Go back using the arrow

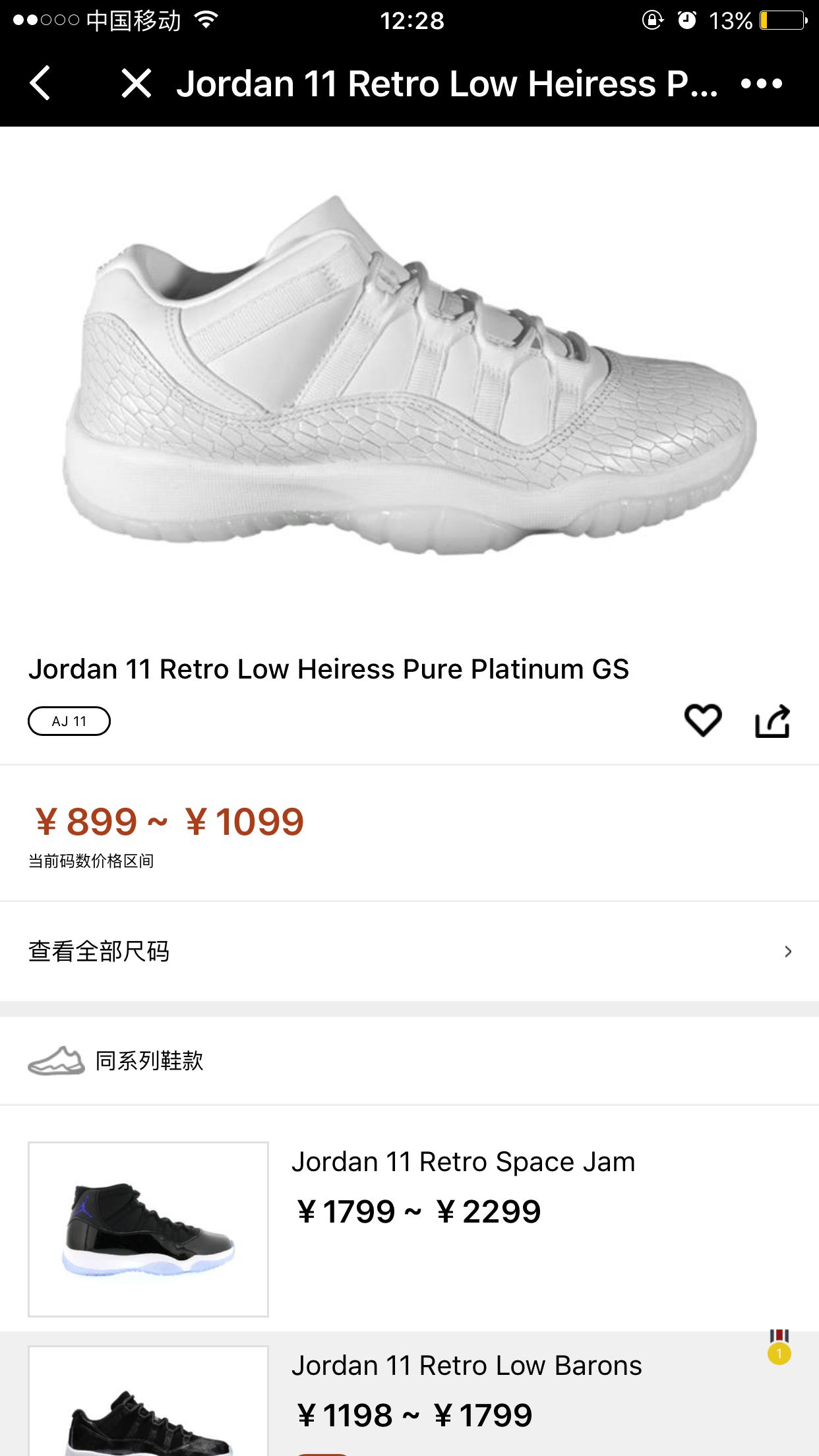[40, 84]
